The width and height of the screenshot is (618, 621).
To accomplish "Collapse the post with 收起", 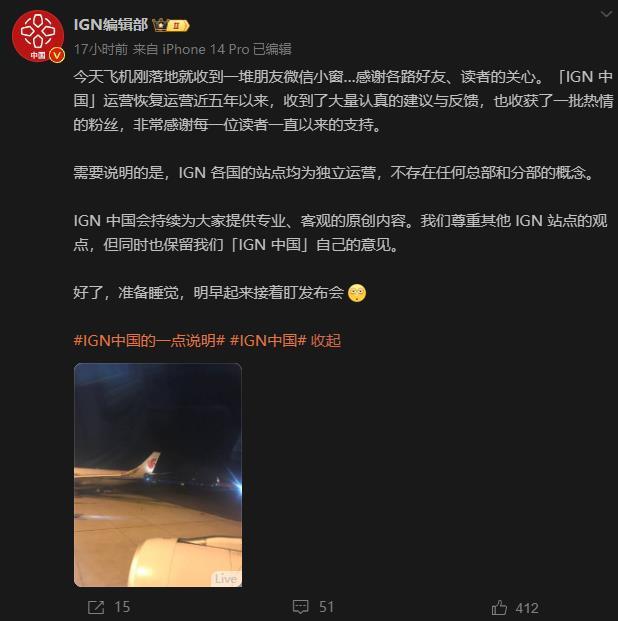I will (326, 340).
